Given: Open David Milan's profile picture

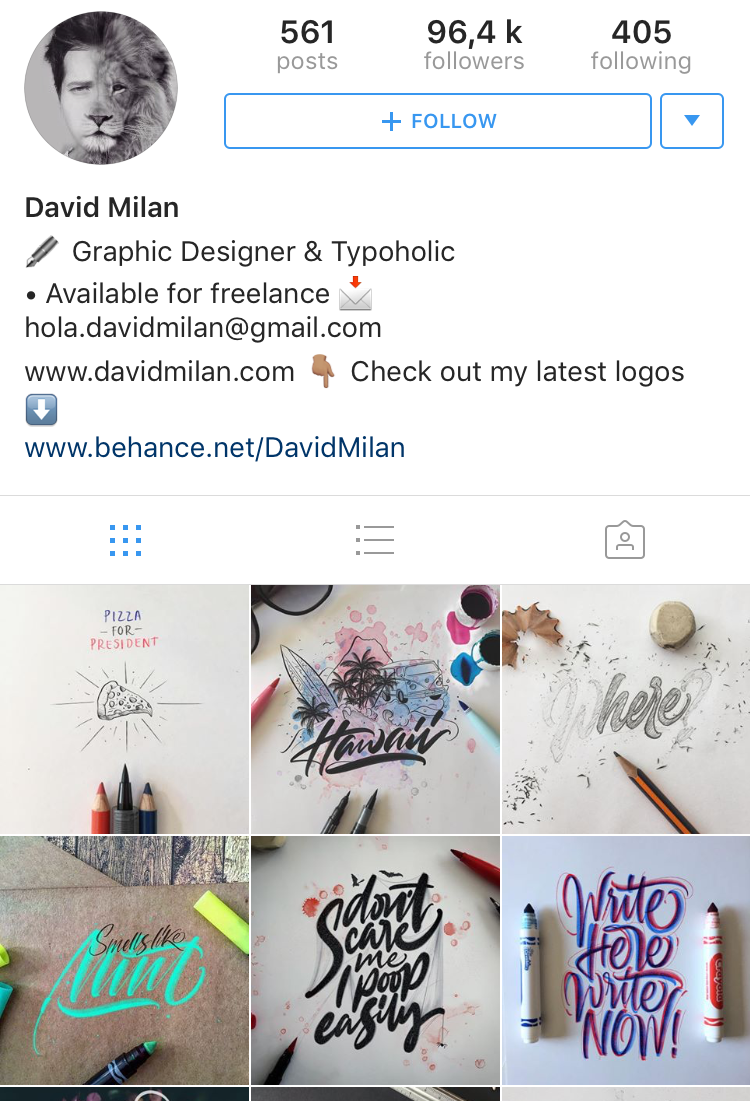Looking at the screenshot, I should pyautogui.click(x=101, y=88).
